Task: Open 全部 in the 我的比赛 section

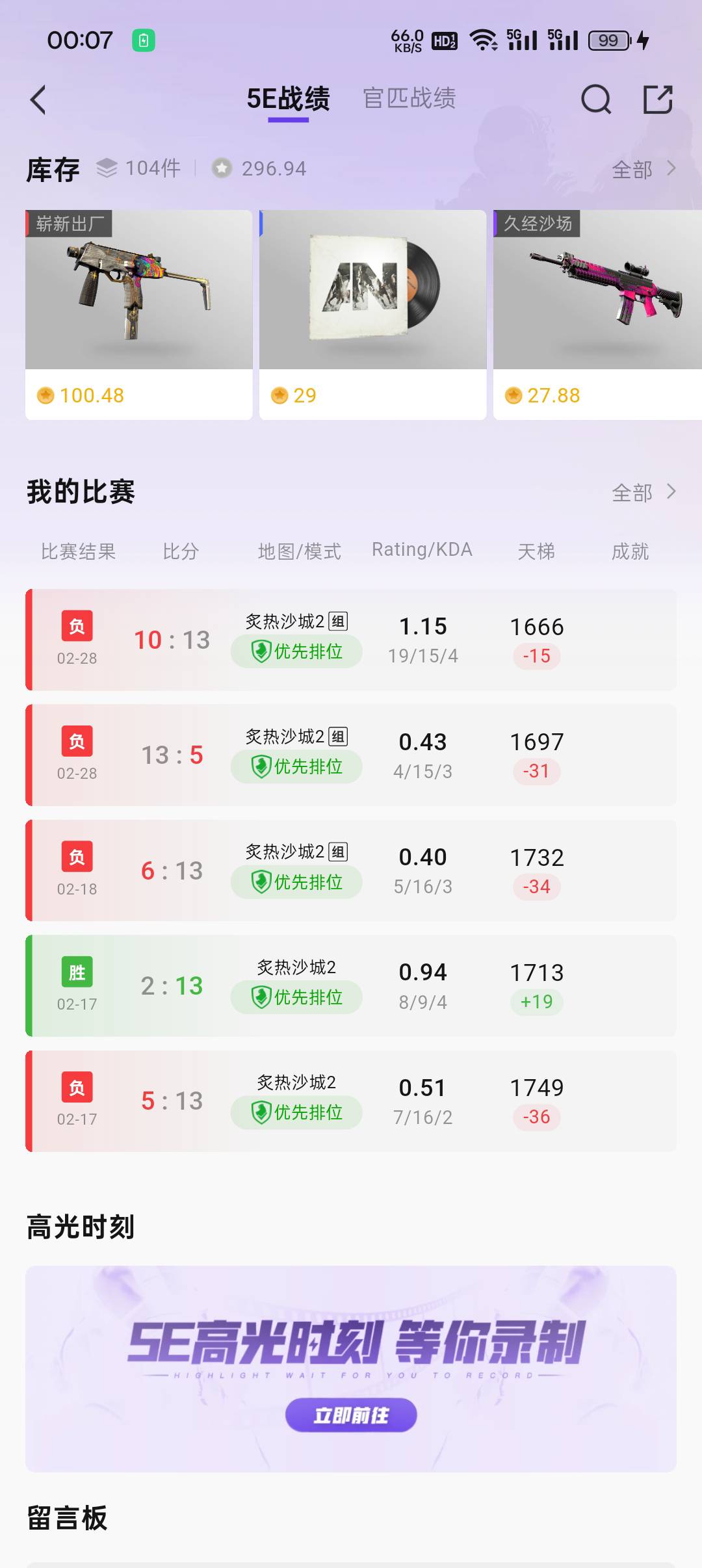Action: (642, 493)
